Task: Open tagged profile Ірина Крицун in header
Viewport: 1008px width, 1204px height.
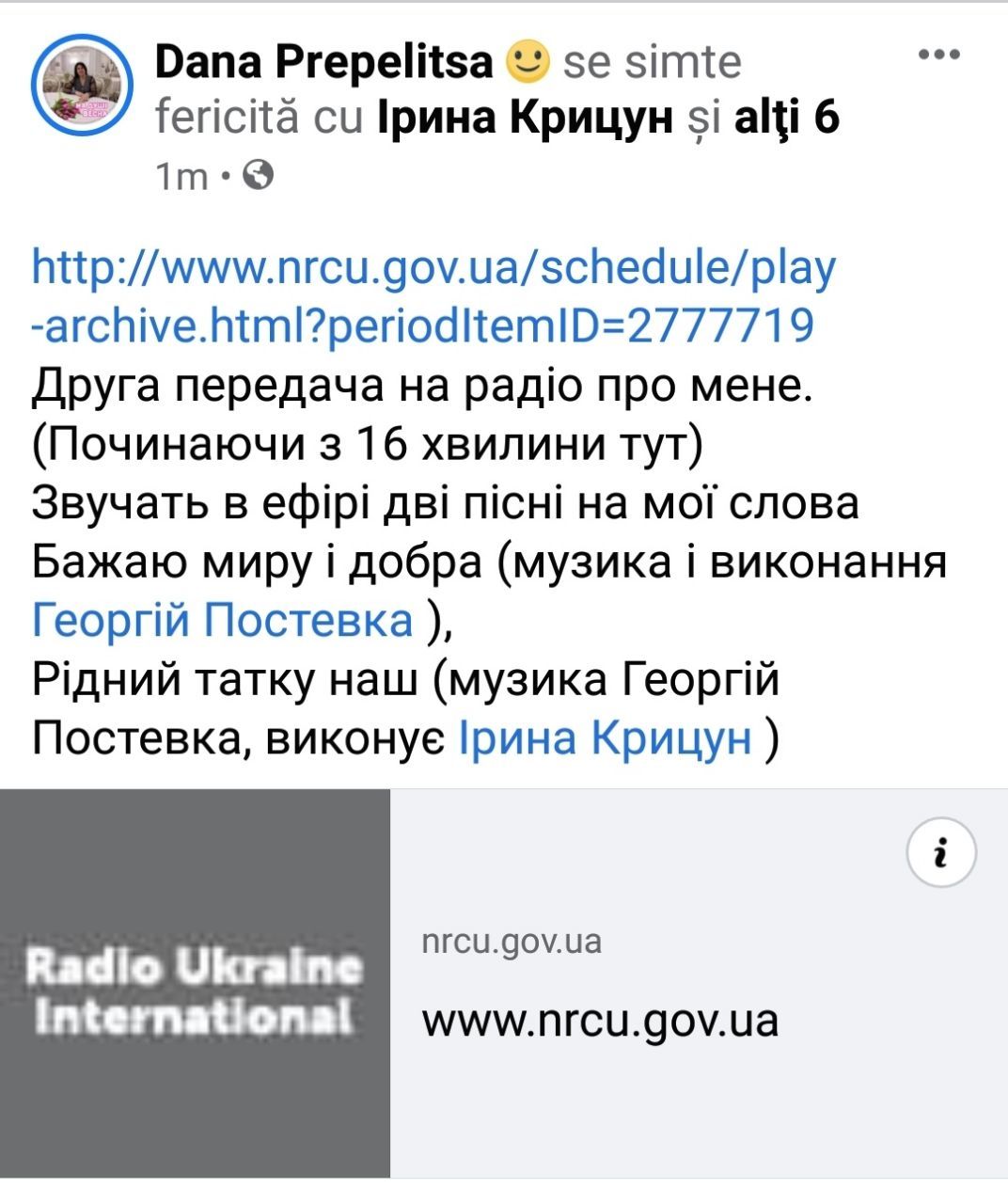Action: [527, 119]
